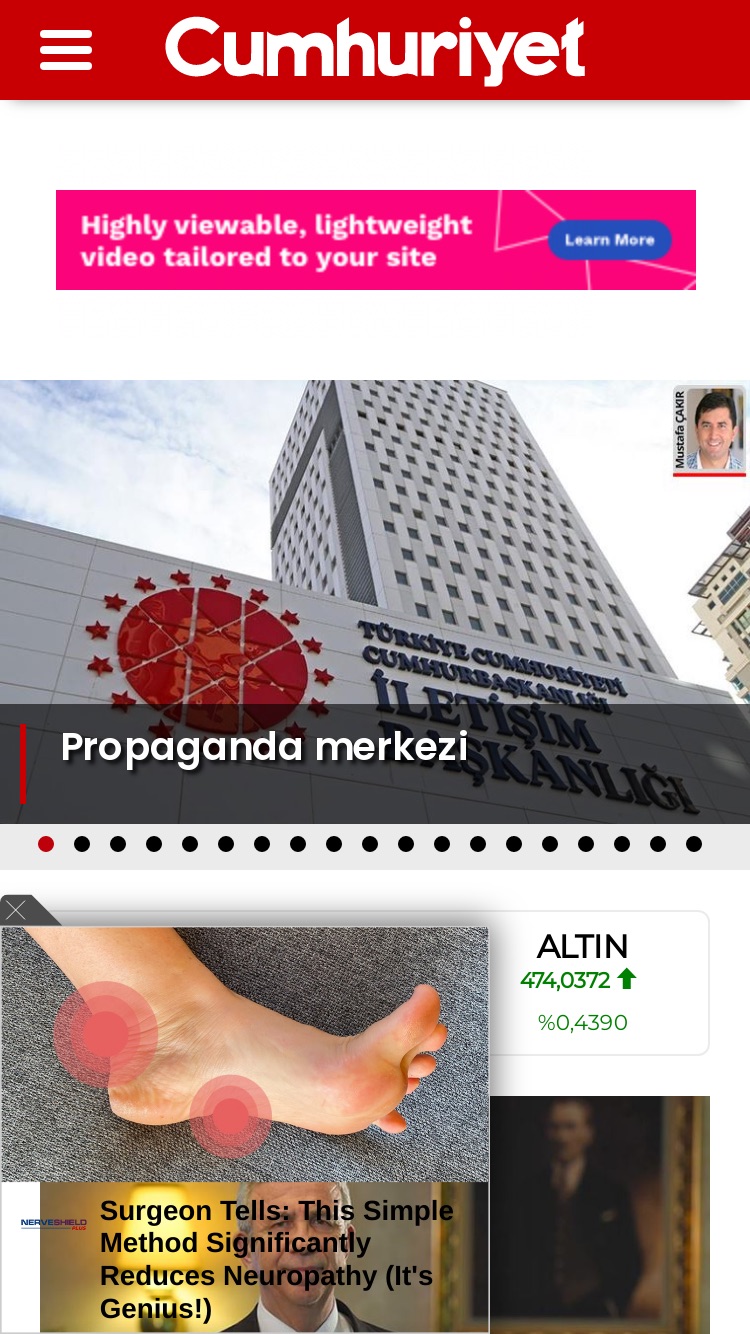
Task: Jump to the last slide dot in carousel
Action: coord(694,844)
